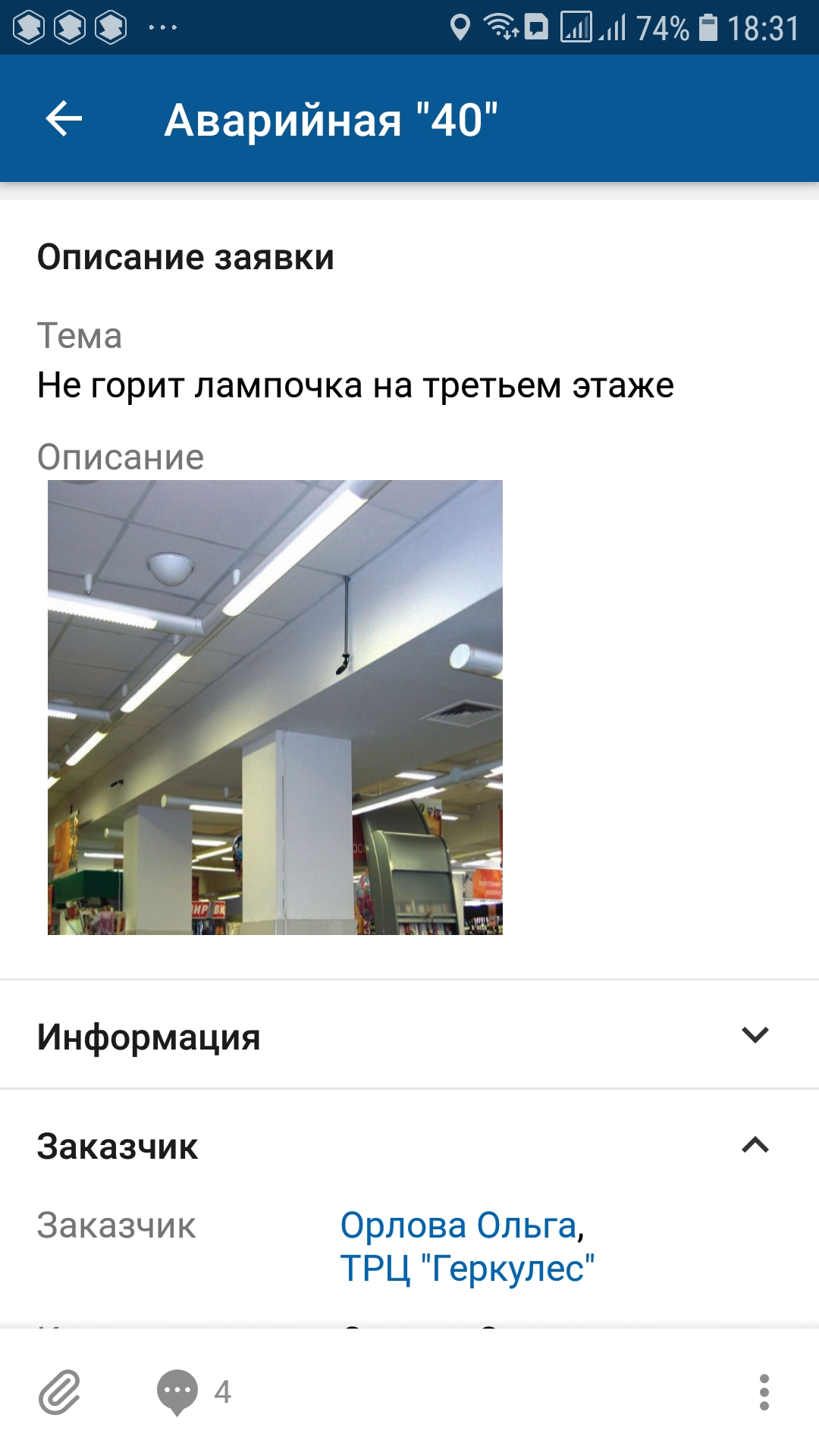Open the three-dot overflow menu
Screen dimensions: 819x1456
pos(764,1392)
